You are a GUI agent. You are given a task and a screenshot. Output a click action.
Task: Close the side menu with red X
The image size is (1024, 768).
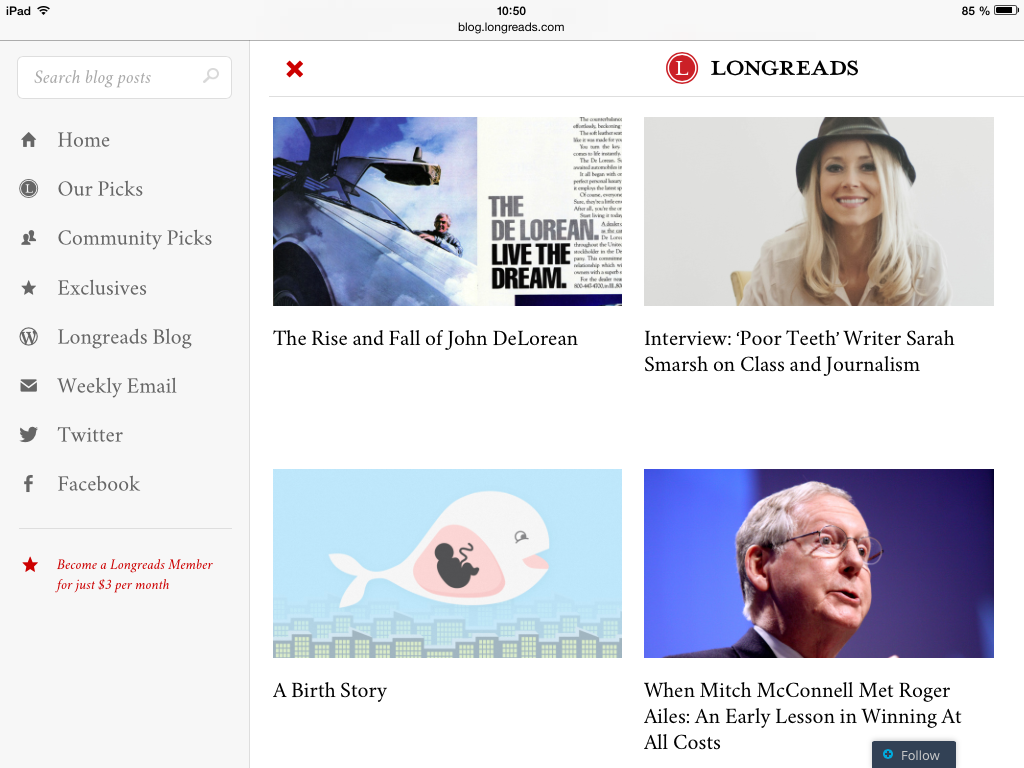tap(294, 69)
